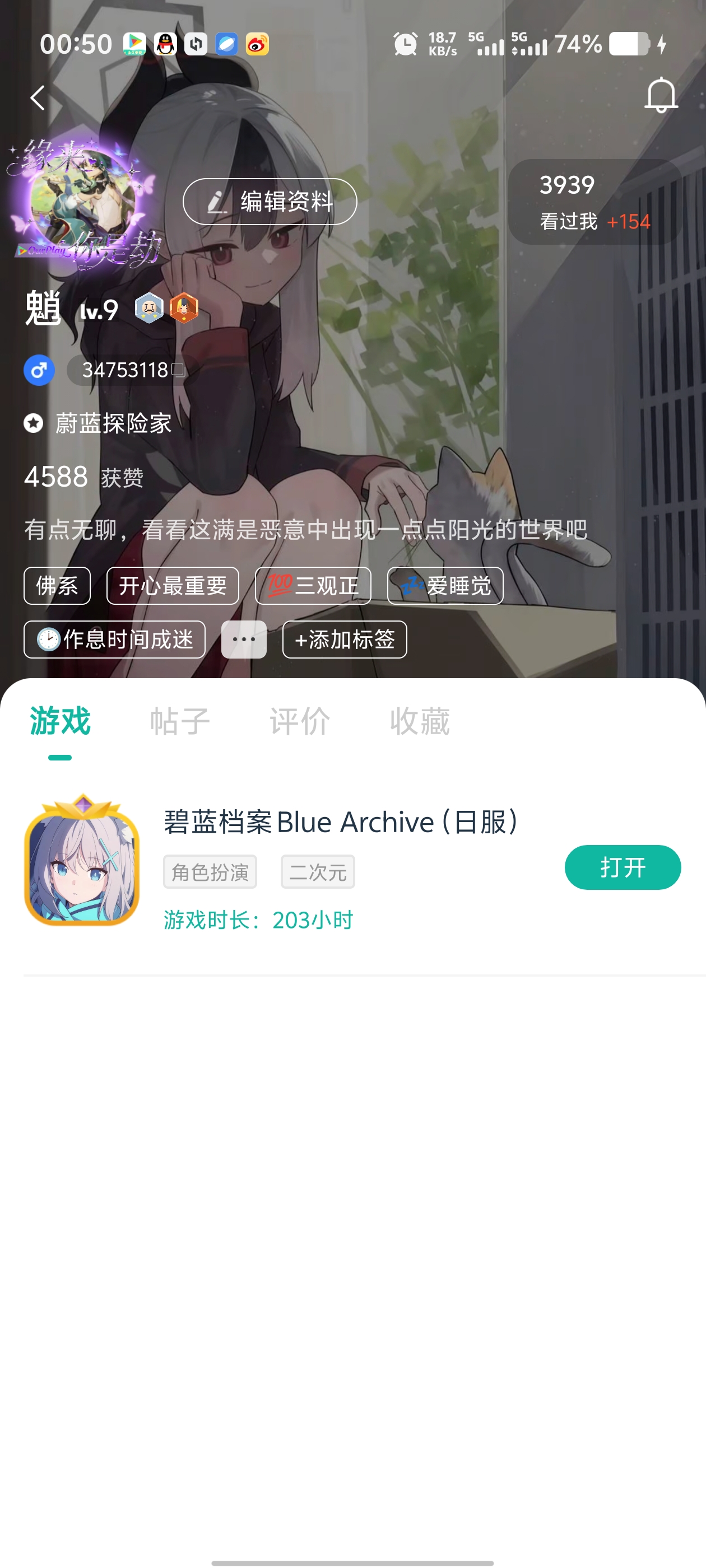706x1568 pixels.
Task: Select the 爱睡觉 tag
Action: point(445,586)
